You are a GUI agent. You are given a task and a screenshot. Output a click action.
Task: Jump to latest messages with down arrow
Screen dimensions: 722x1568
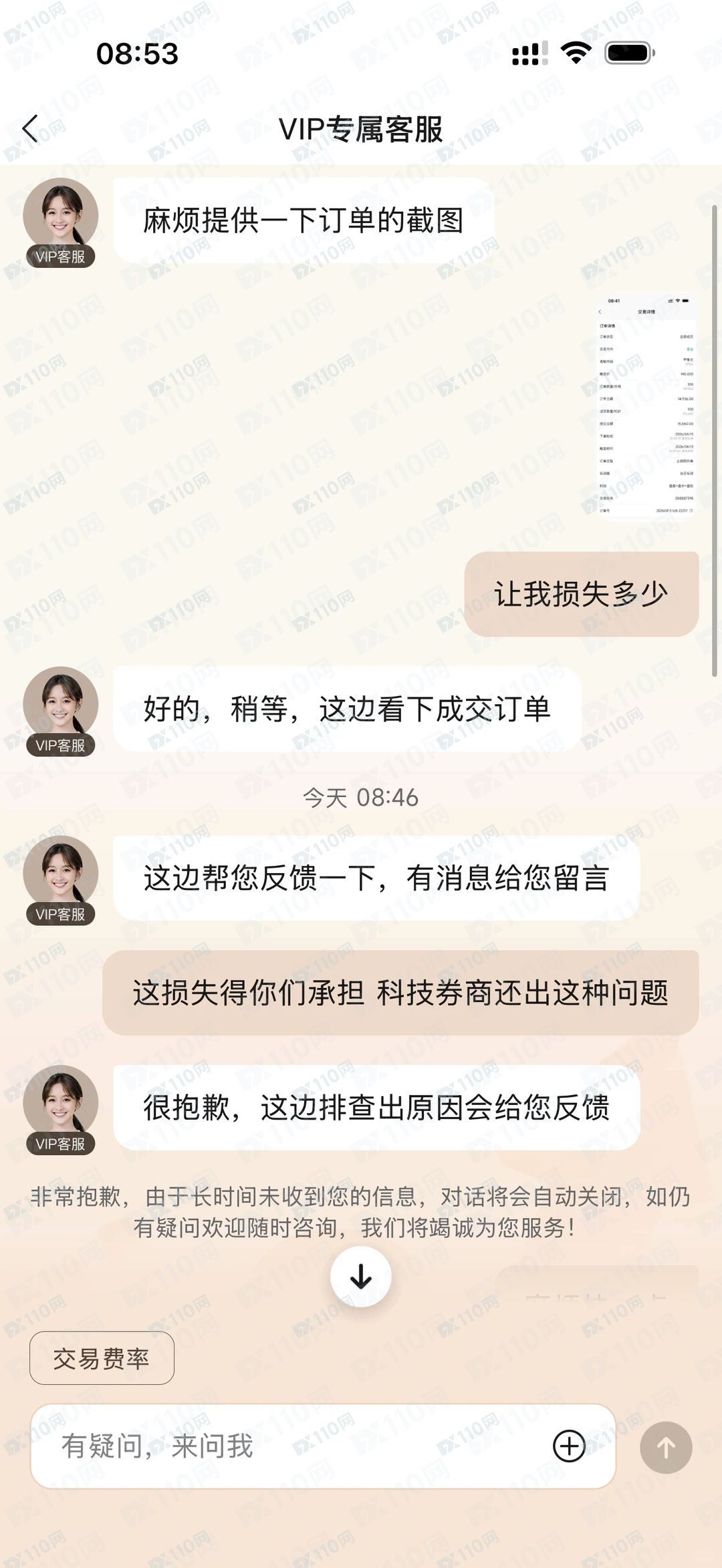(361, 1277)
